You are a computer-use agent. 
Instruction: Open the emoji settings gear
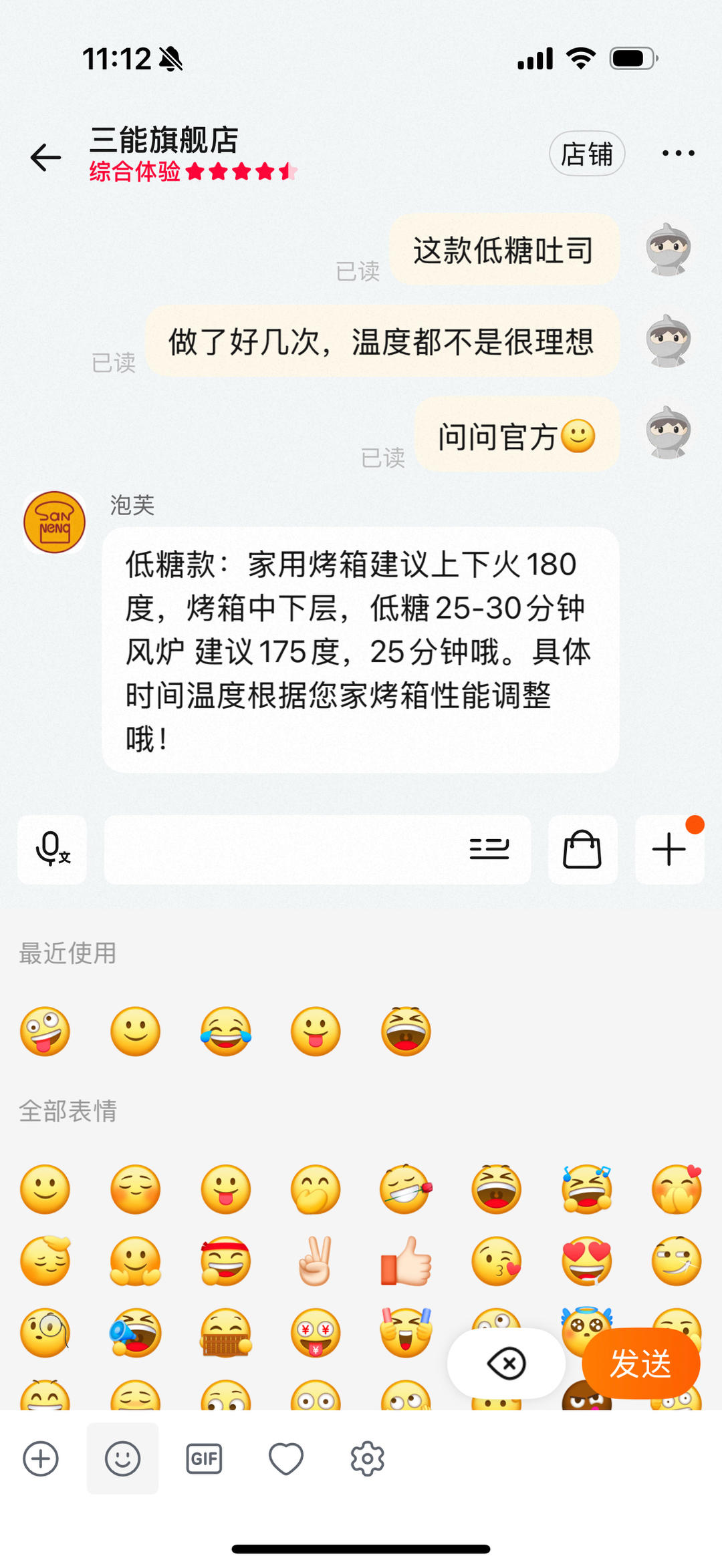368,1458
